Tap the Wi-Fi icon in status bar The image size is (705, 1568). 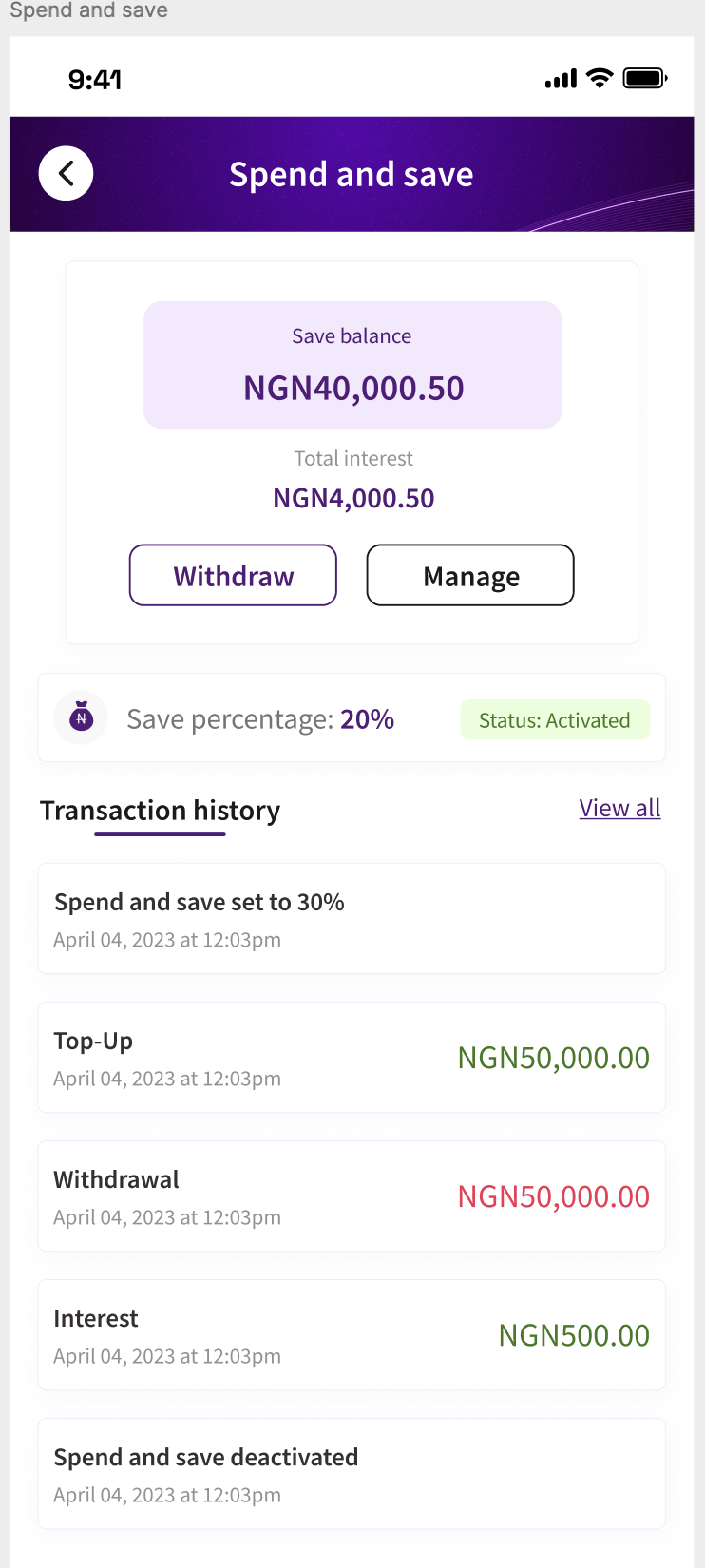599,78
